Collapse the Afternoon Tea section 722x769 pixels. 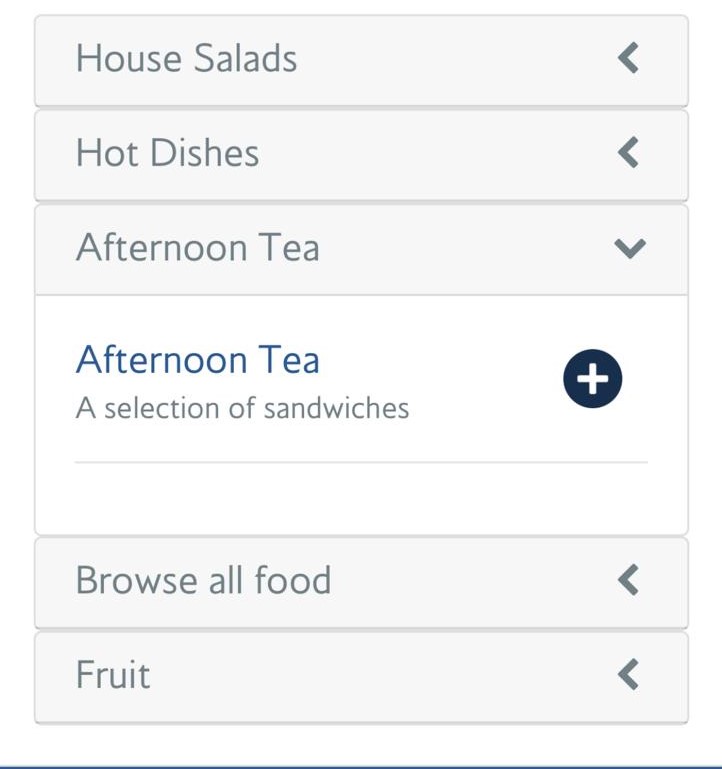click(361, 248)
